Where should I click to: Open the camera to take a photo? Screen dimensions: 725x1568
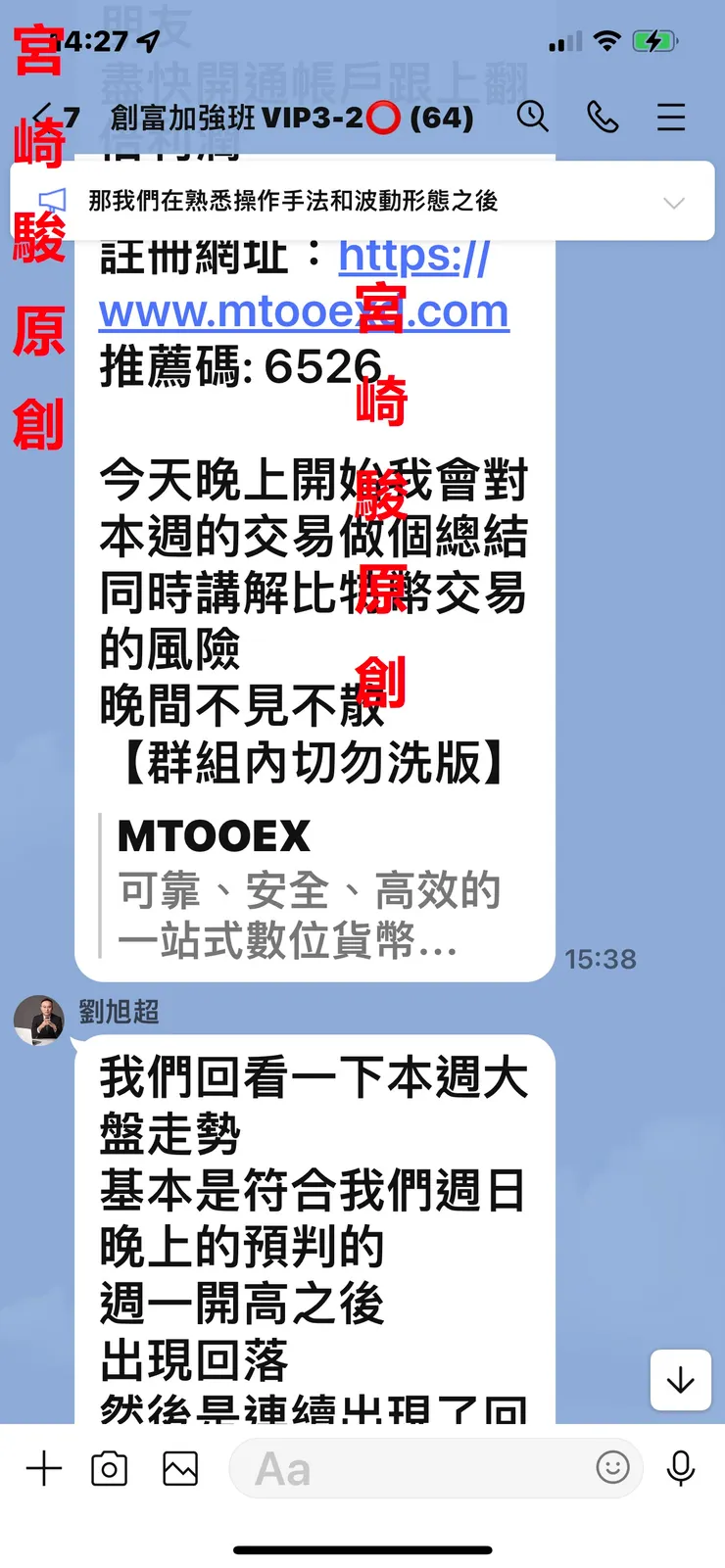click(109, 1468)
